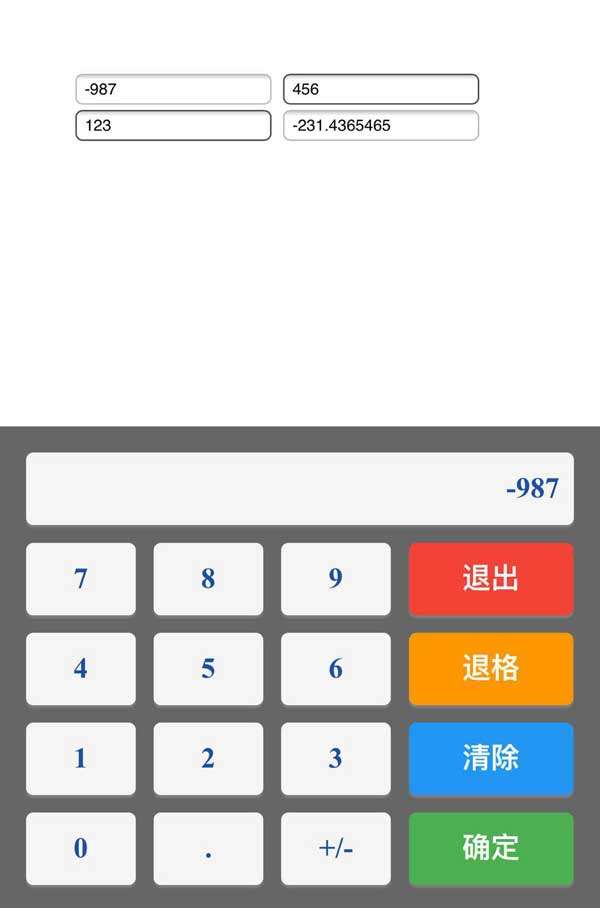The image size is (600, 908).
Task: Enter digit 1 on the keypad
Action: (81, 758)
